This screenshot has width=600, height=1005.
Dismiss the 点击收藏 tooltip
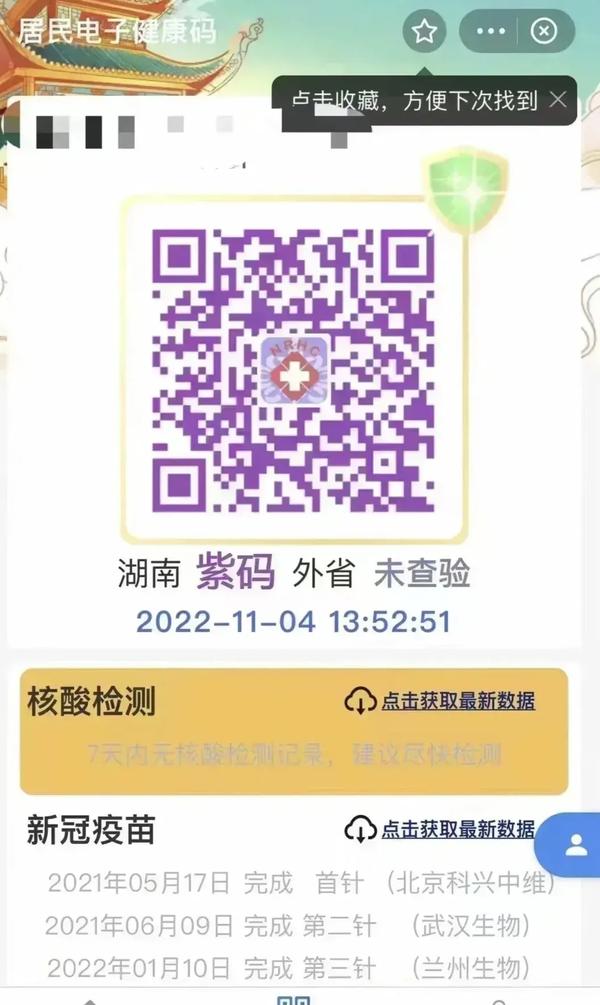(558, 99)
